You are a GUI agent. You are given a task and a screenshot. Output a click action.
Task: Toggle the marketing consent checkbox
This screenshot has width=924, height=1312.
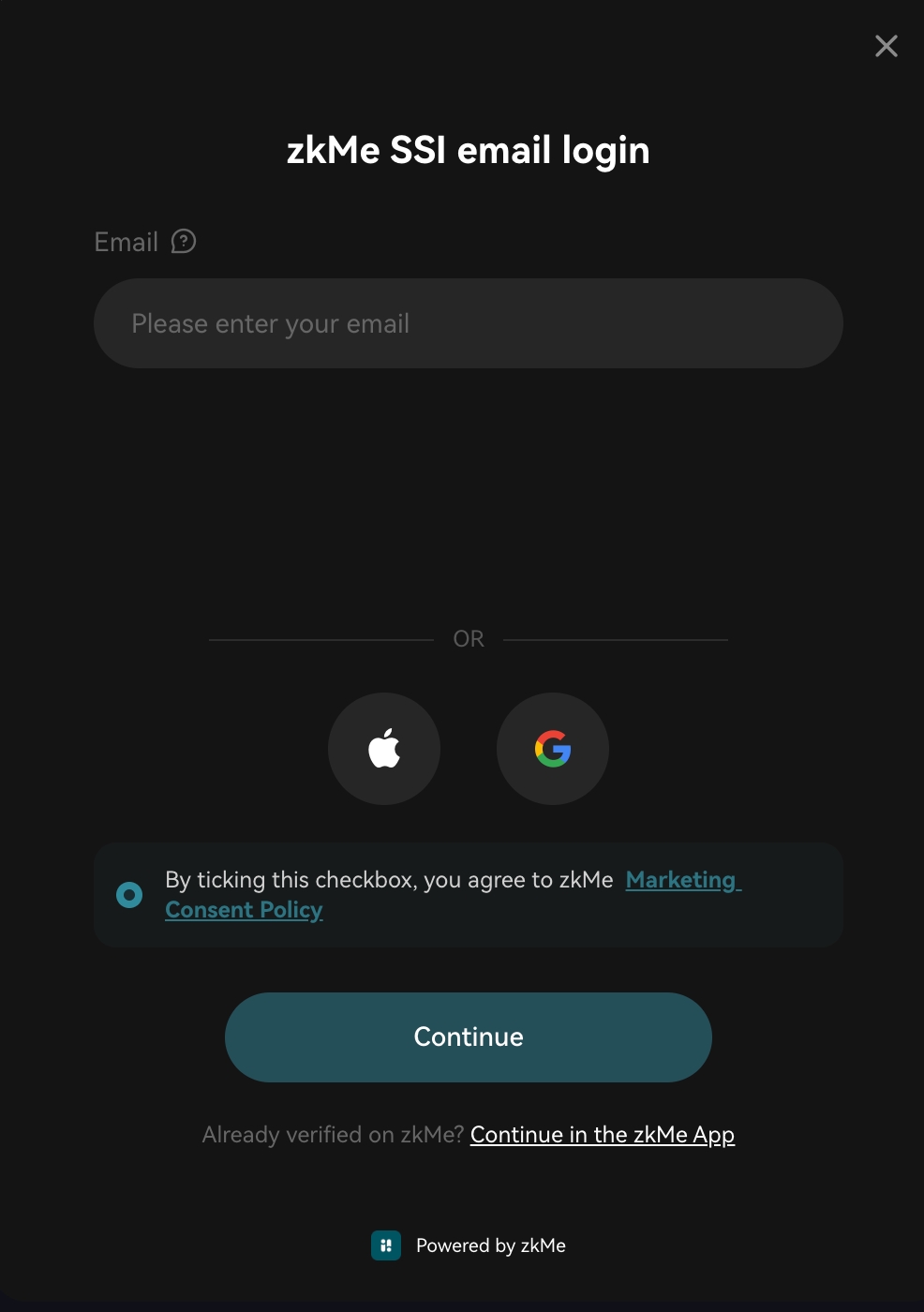(x=129, y=895)
